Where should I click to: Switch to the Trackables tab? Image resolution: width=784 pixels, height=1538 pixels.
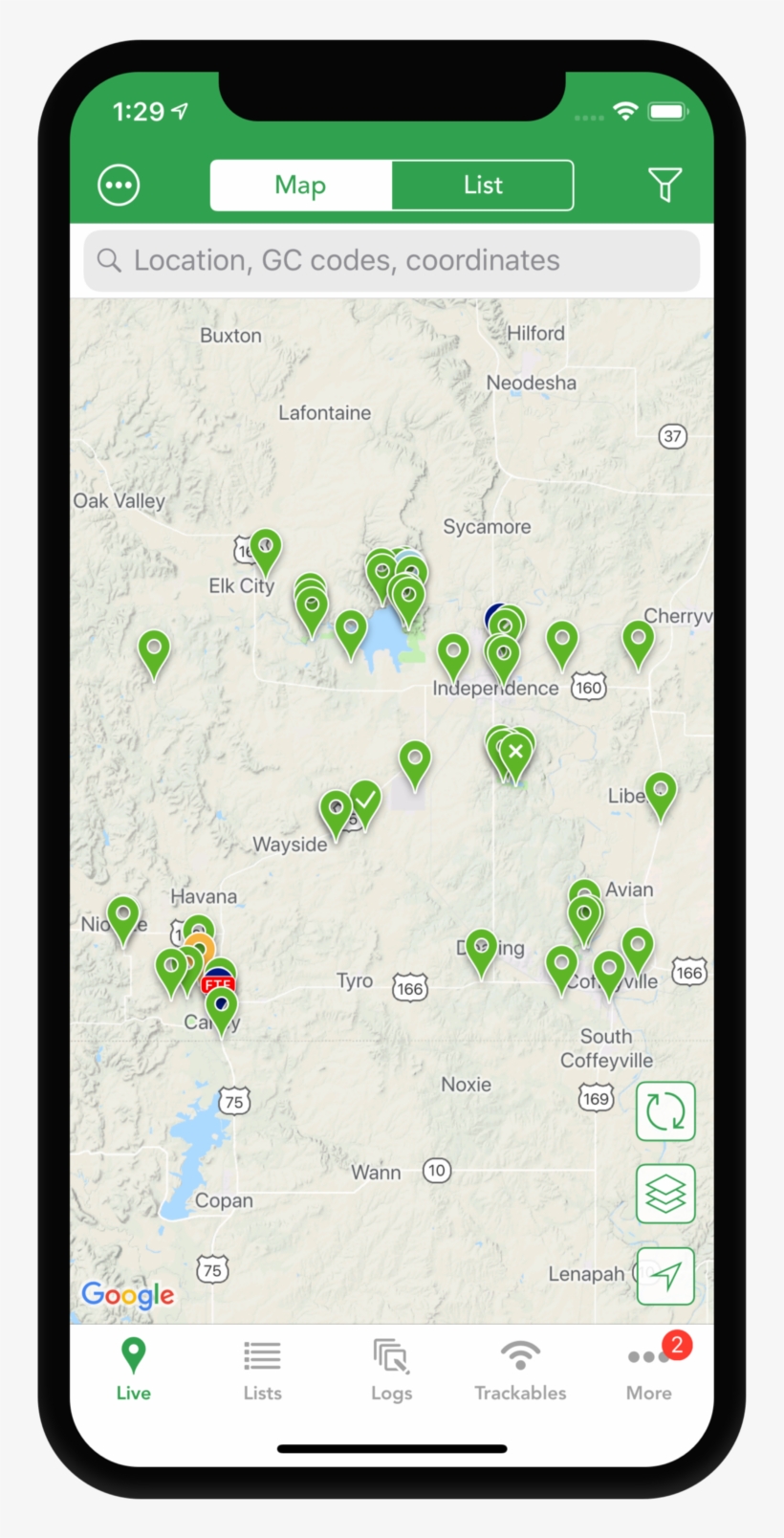click(x=520, y=1369)
